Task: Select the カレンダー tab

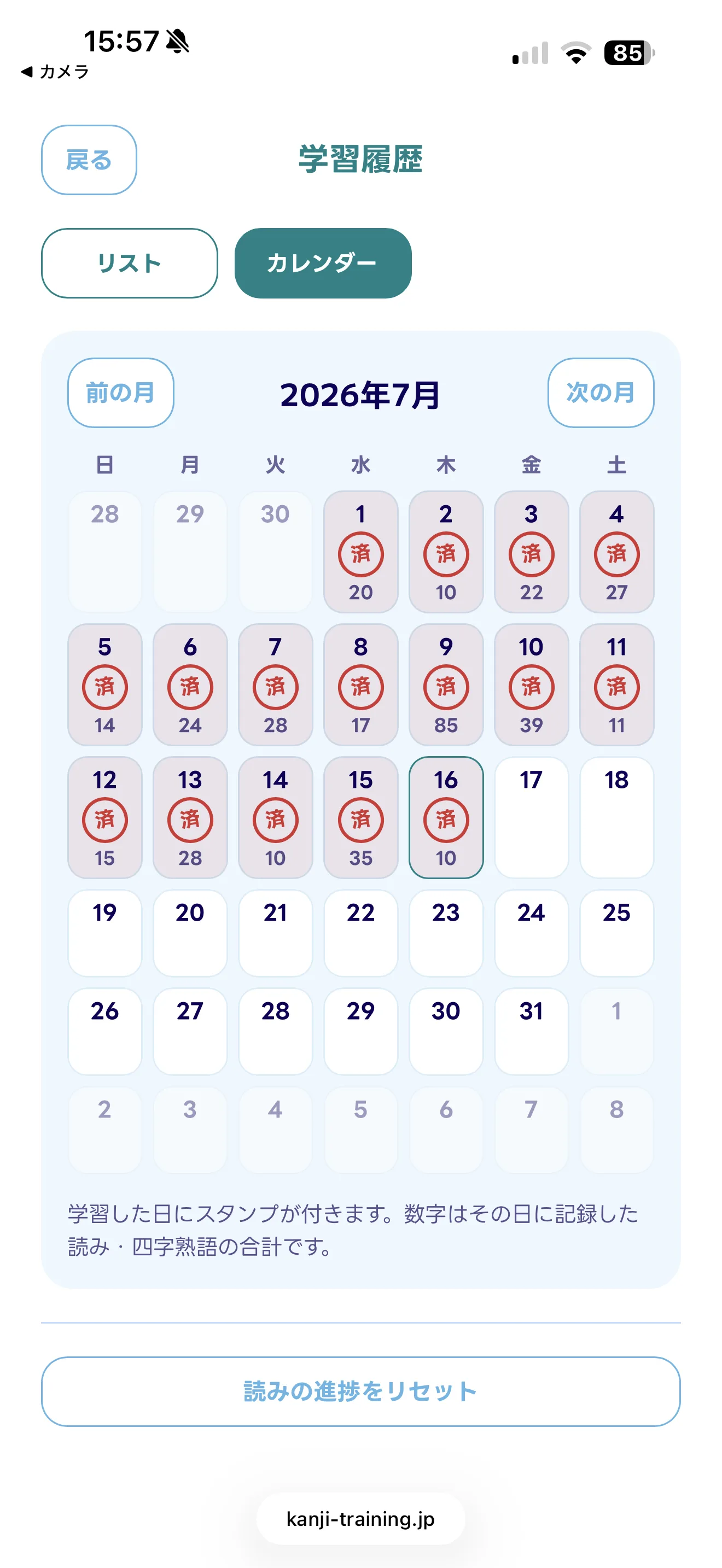Action: [323, 263]
